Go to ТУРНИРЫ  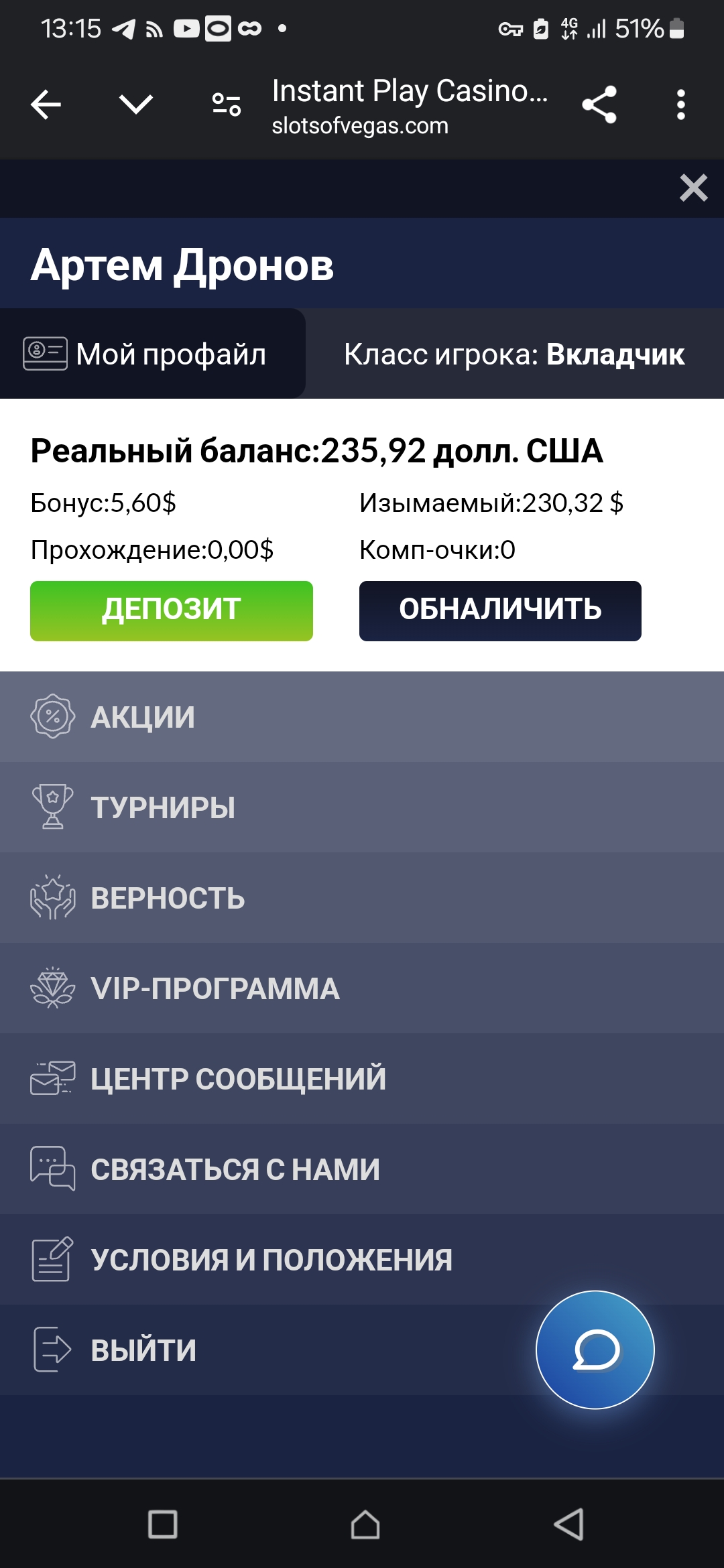tap(362, 807)
